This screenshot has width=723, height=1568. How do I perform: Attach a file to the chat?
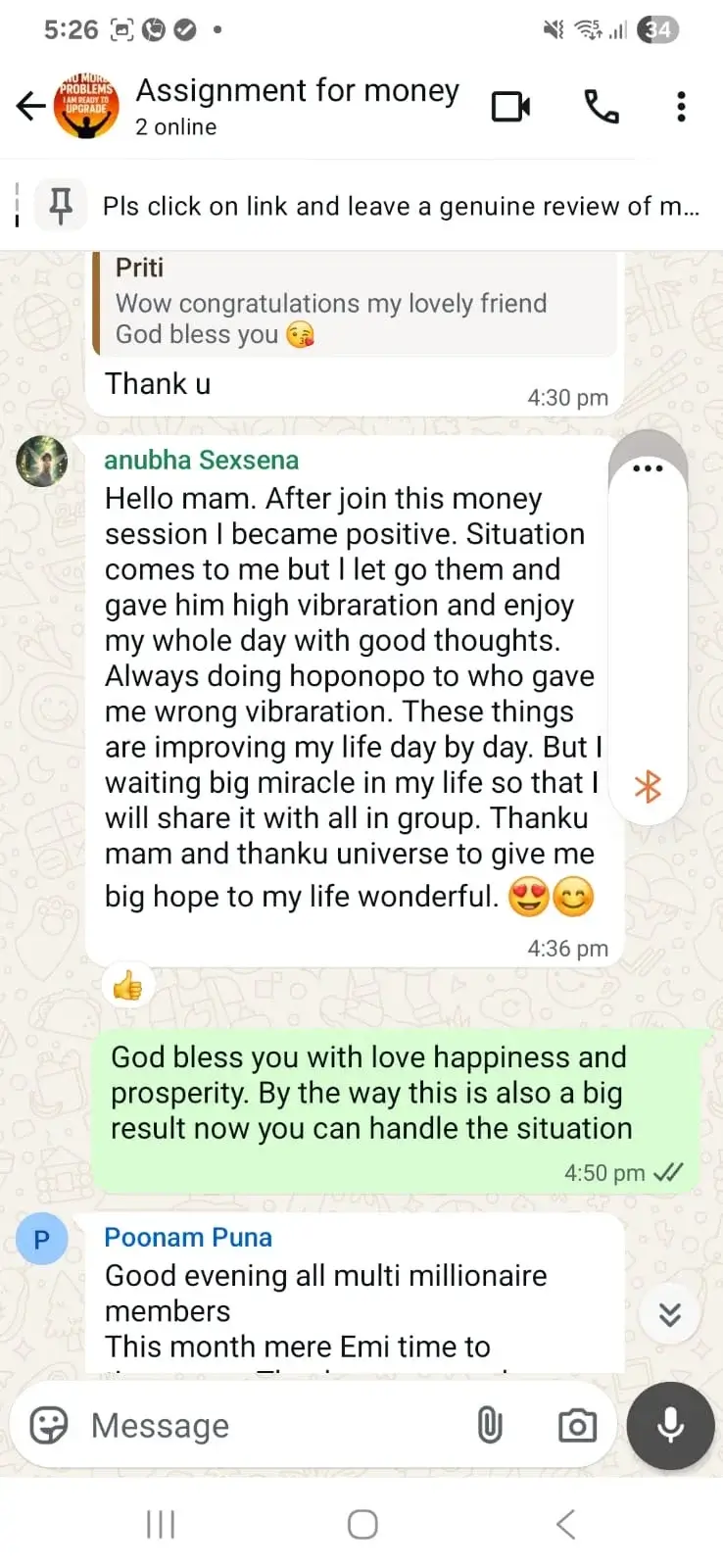tap(490, 1425)
